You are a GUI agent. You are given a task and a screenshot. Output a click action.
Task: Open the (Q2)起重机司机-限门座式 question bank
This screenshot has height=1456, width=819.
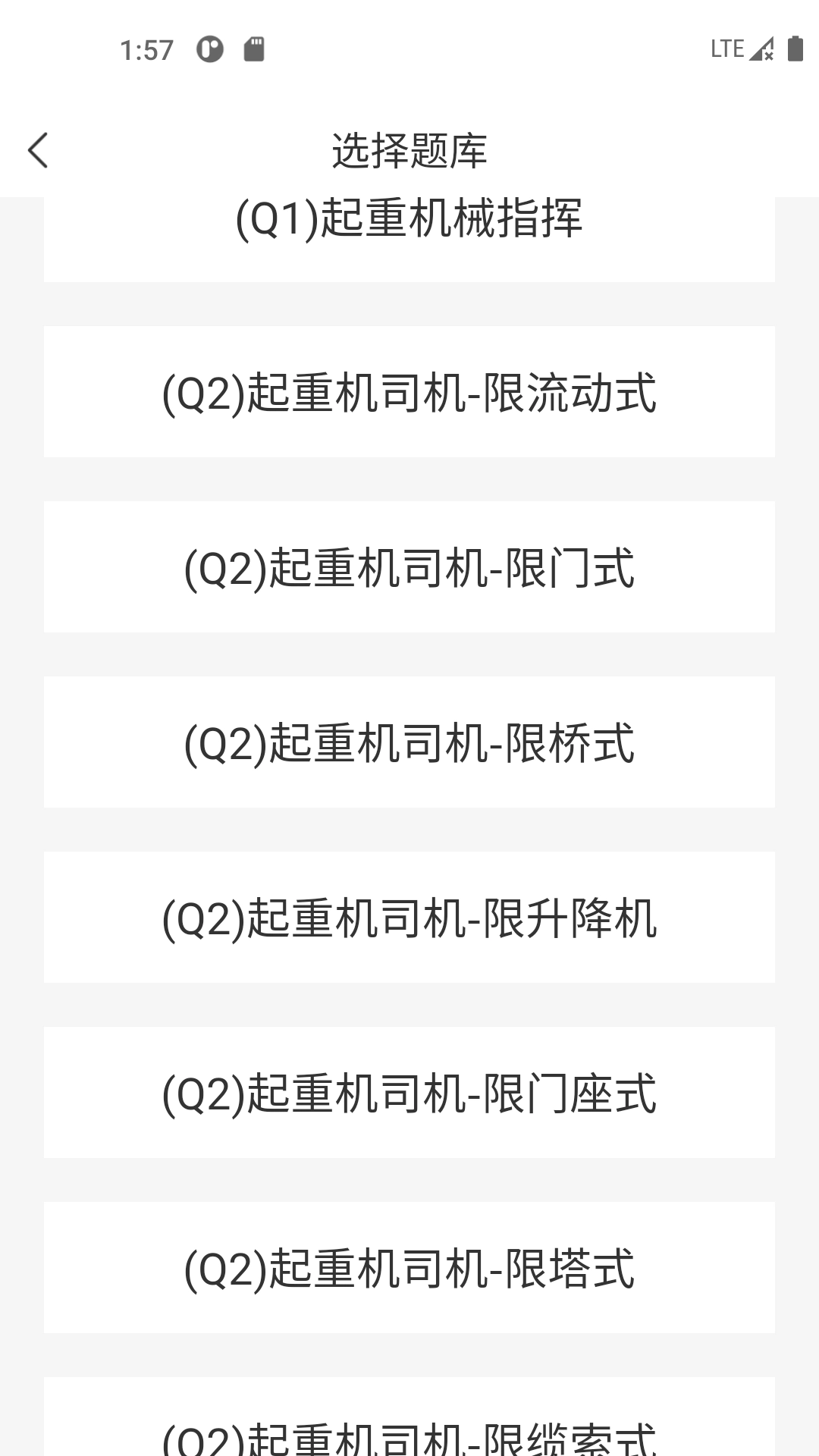click(409, 1092)
